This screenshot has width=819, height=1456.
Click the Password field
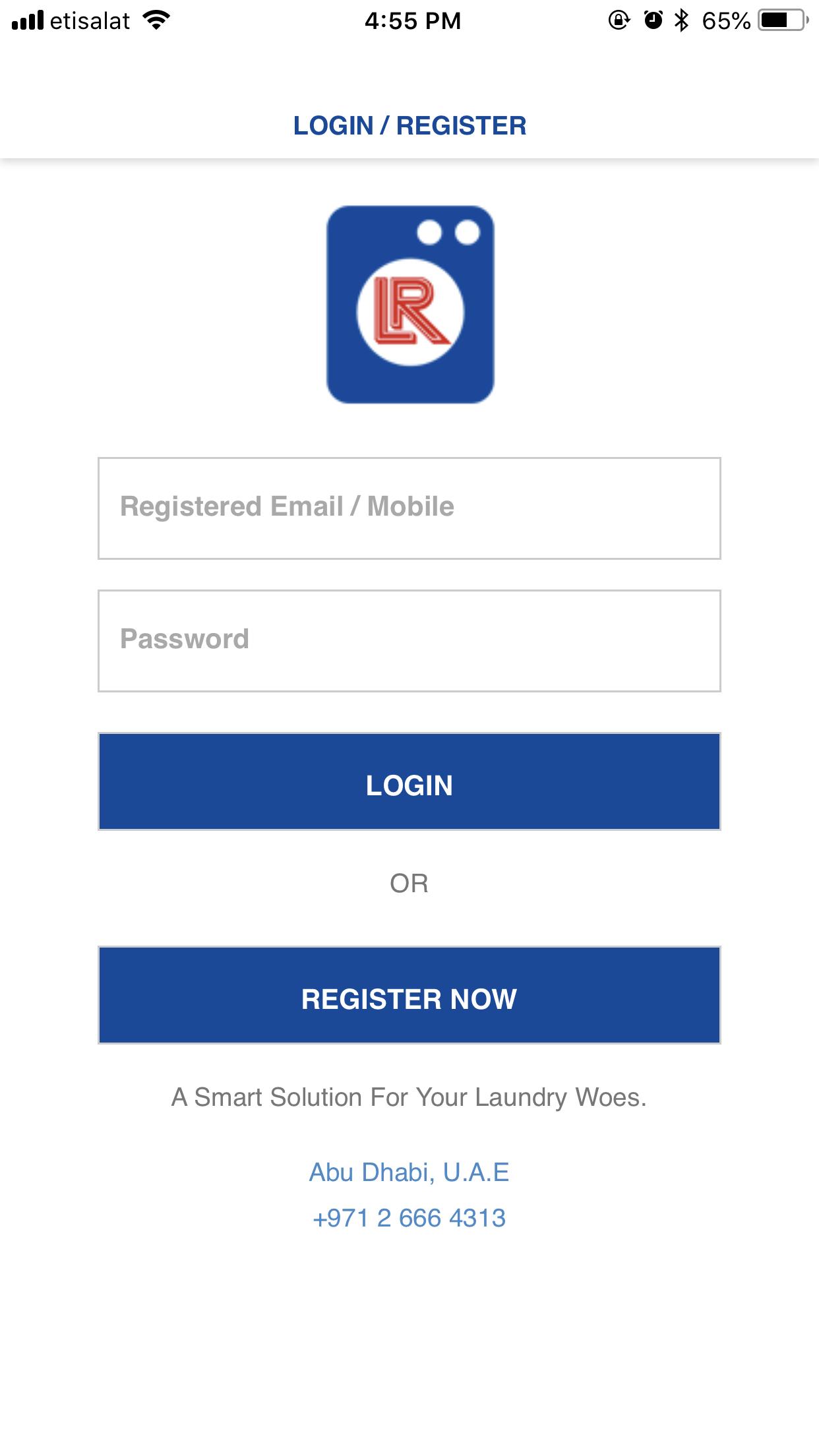coord(409,640)
